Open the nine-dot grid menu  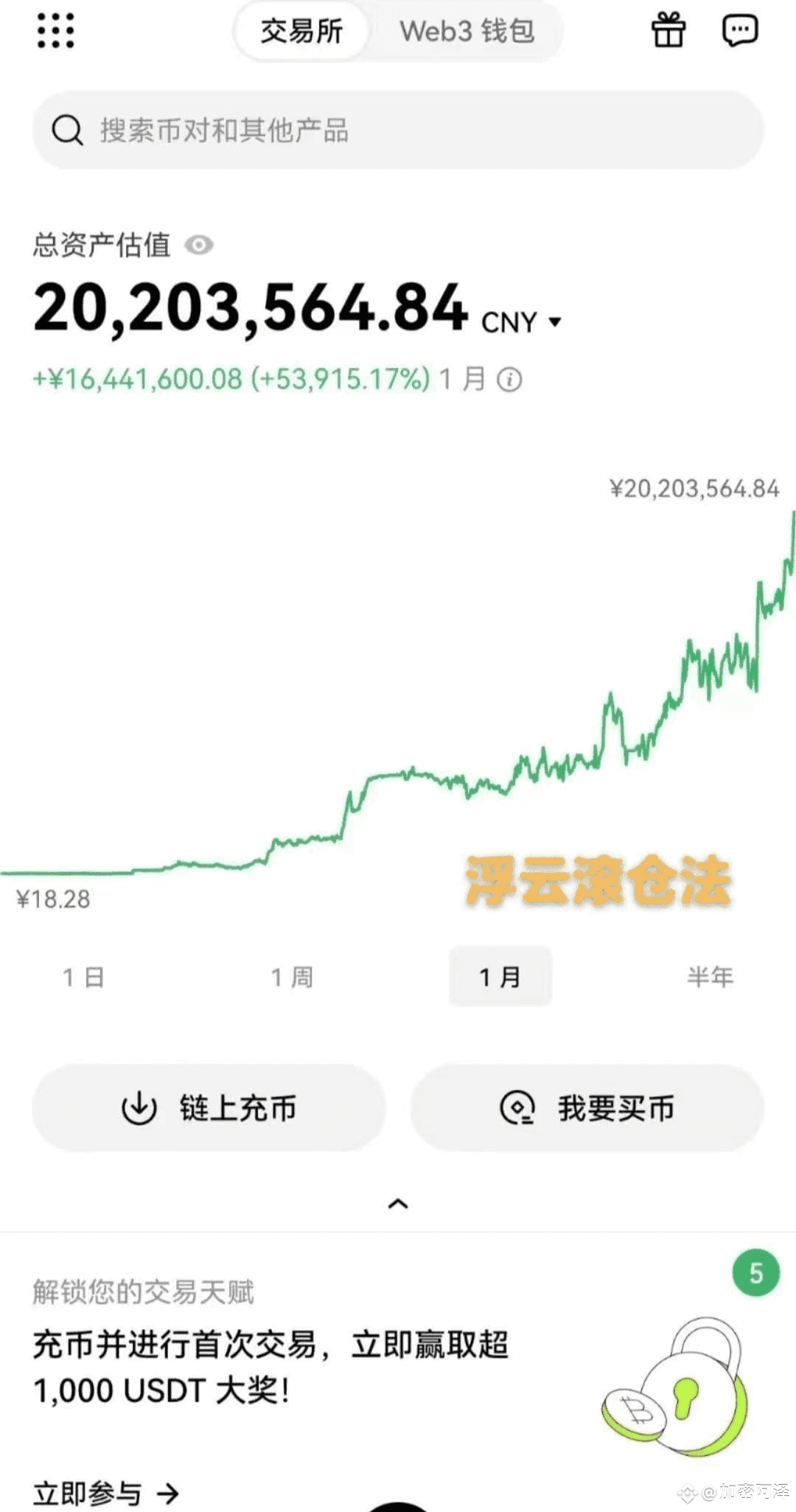(x=55, y=31)
